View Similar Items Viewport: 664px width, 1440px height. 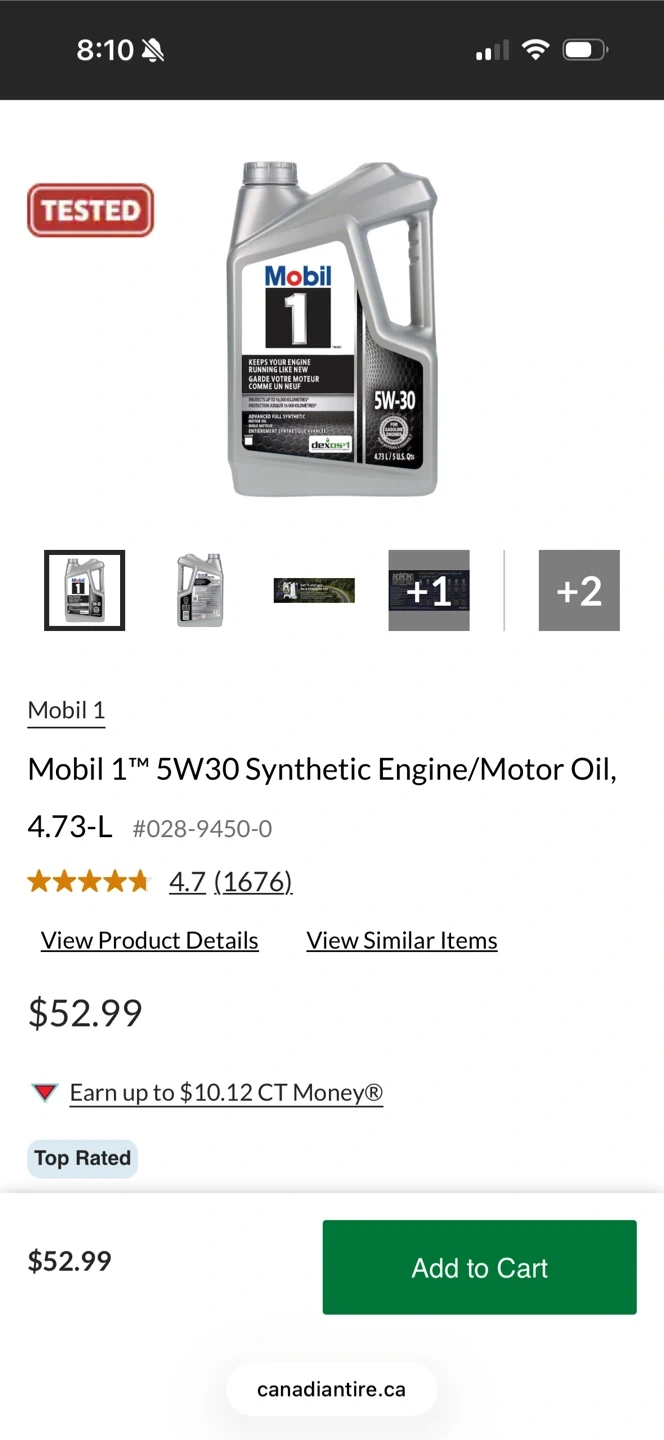pyautogui.click(x=402, y=940)
